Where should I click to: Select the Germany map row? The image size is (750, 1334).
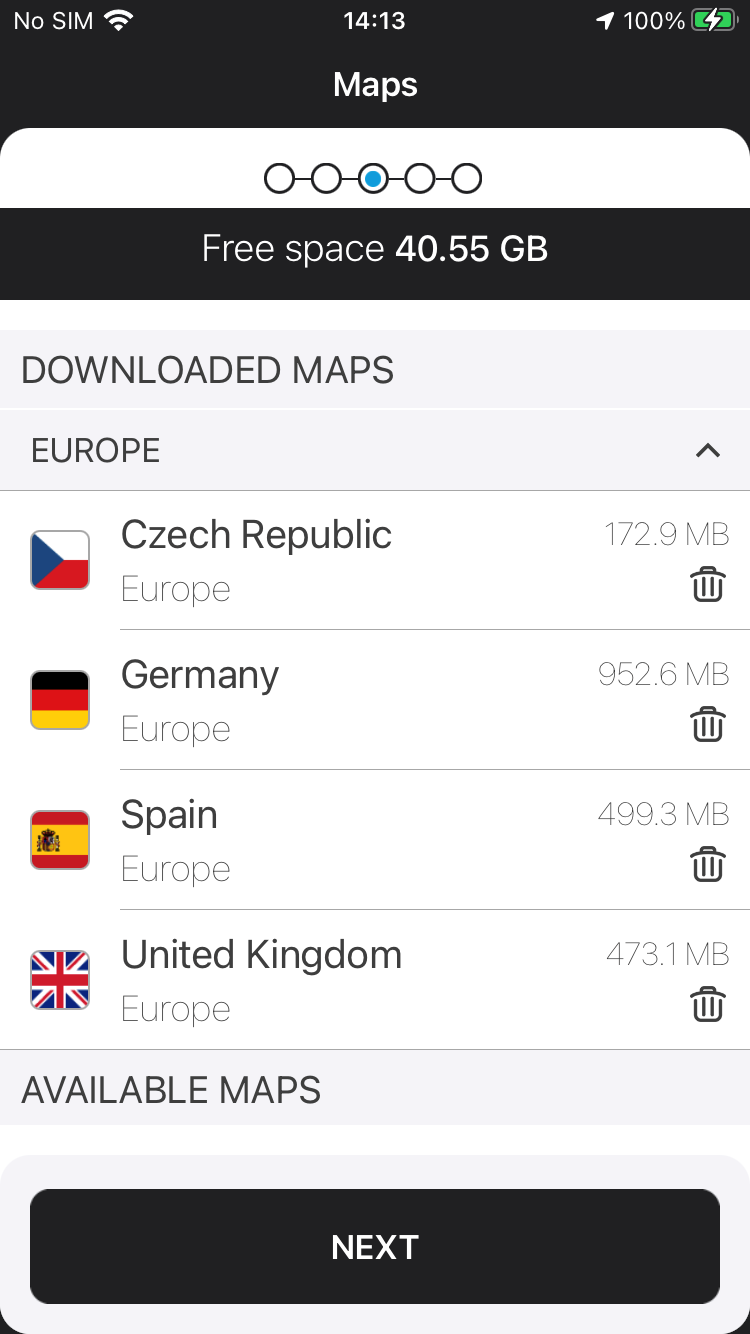point(300,700)
